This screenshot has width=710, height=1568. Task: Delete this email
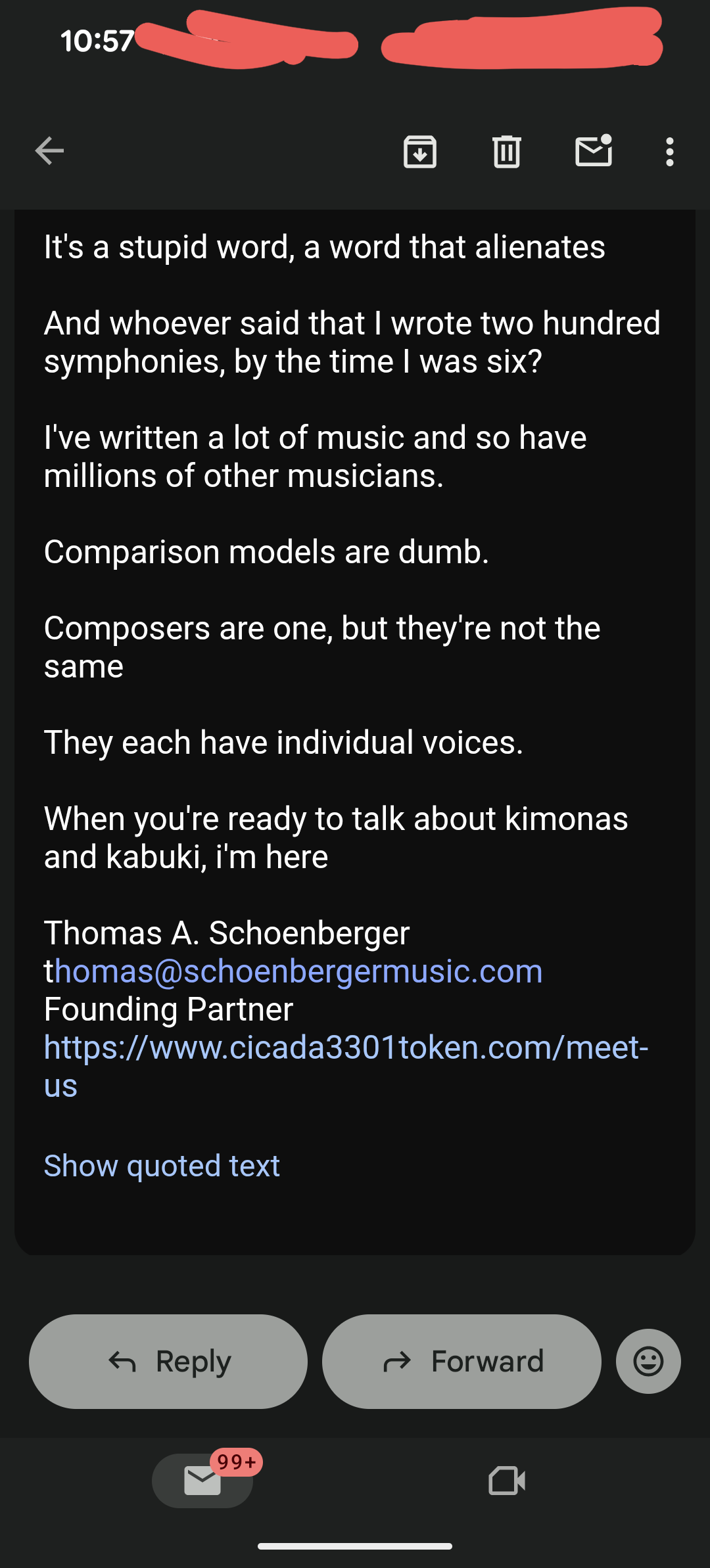tap(507, 152)
